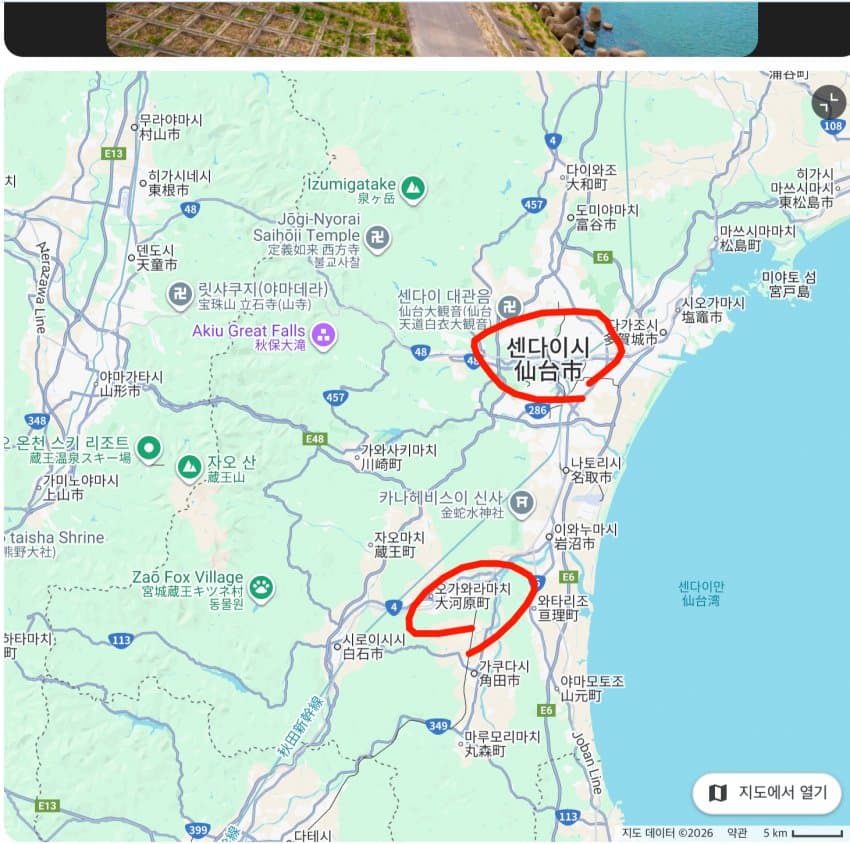Select the Zao Fox Village marker
Viewport: 850px width, 844px height.
(262, 587)
